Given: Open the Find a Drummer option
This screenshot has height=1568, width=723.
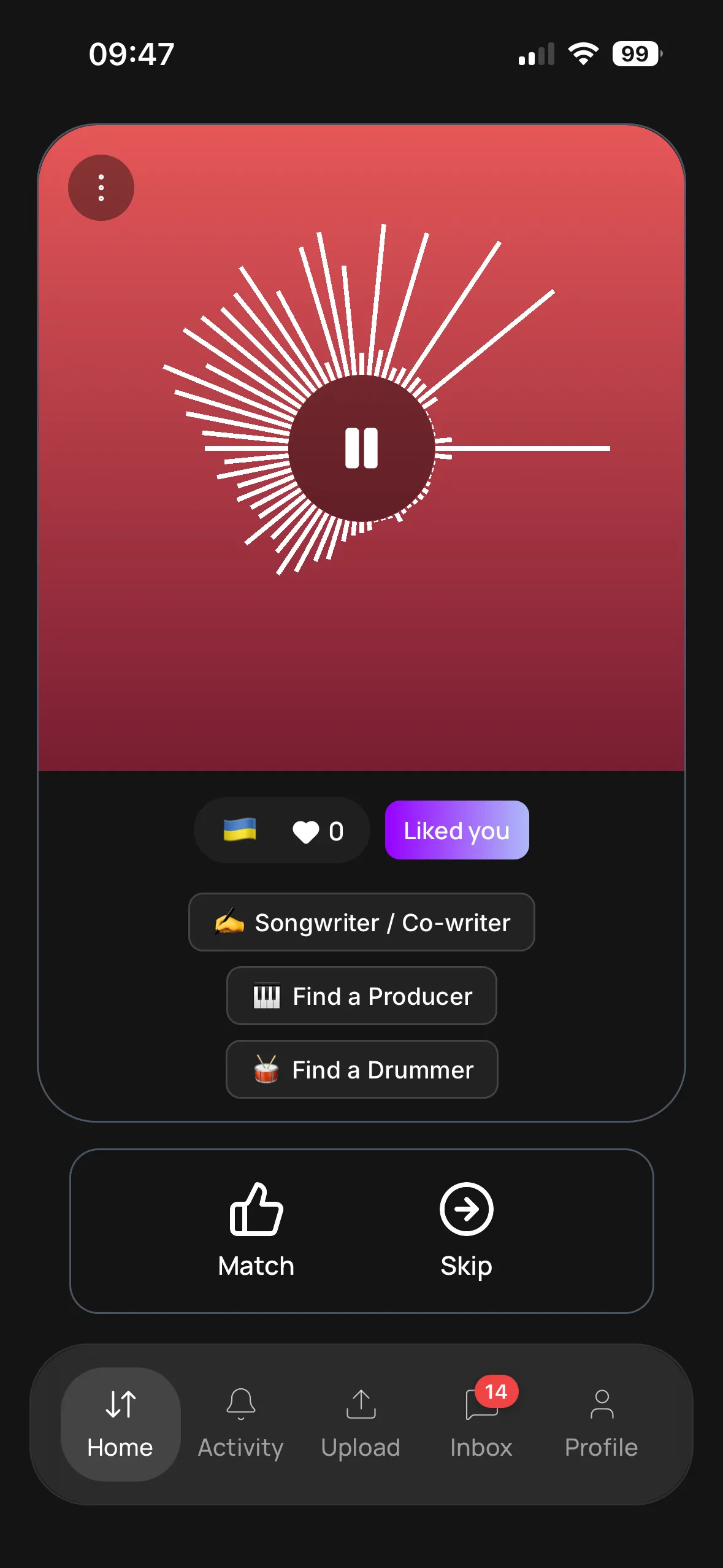Looking at the screenshot, I should click(x=361, y=1069).
